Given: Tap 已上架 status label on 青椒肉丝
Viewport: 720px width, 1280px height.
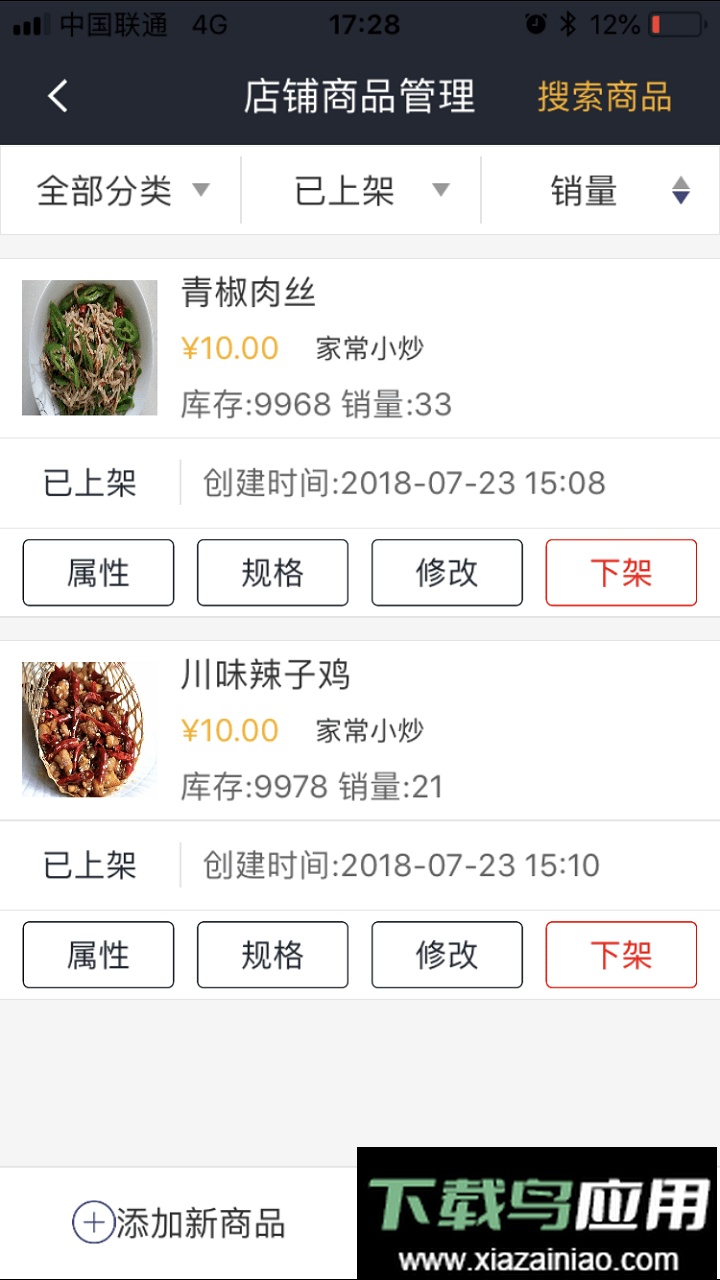Looking at the screenshot, I should [x=88, y=483].
